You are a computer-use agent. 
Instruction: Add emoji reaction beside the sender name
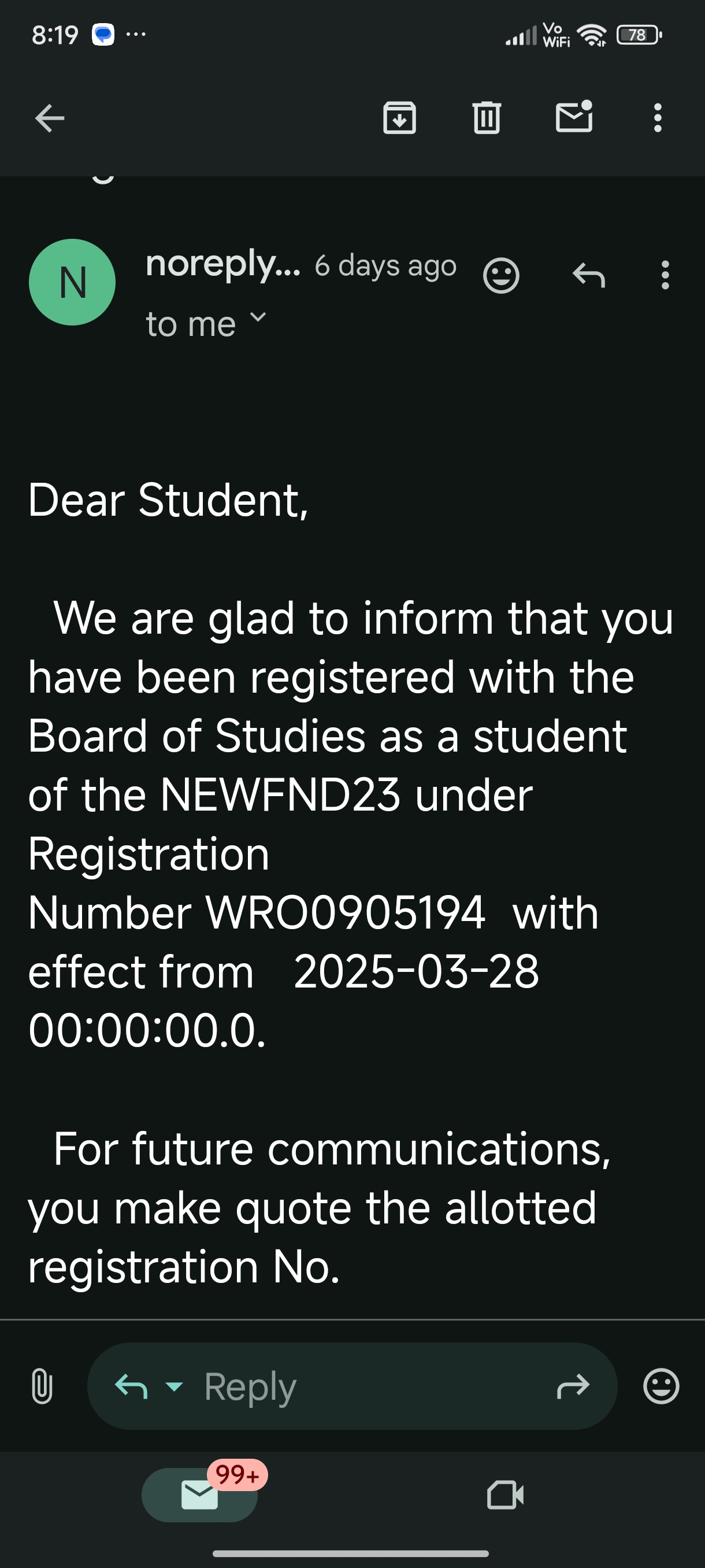[x=500, y=276]
